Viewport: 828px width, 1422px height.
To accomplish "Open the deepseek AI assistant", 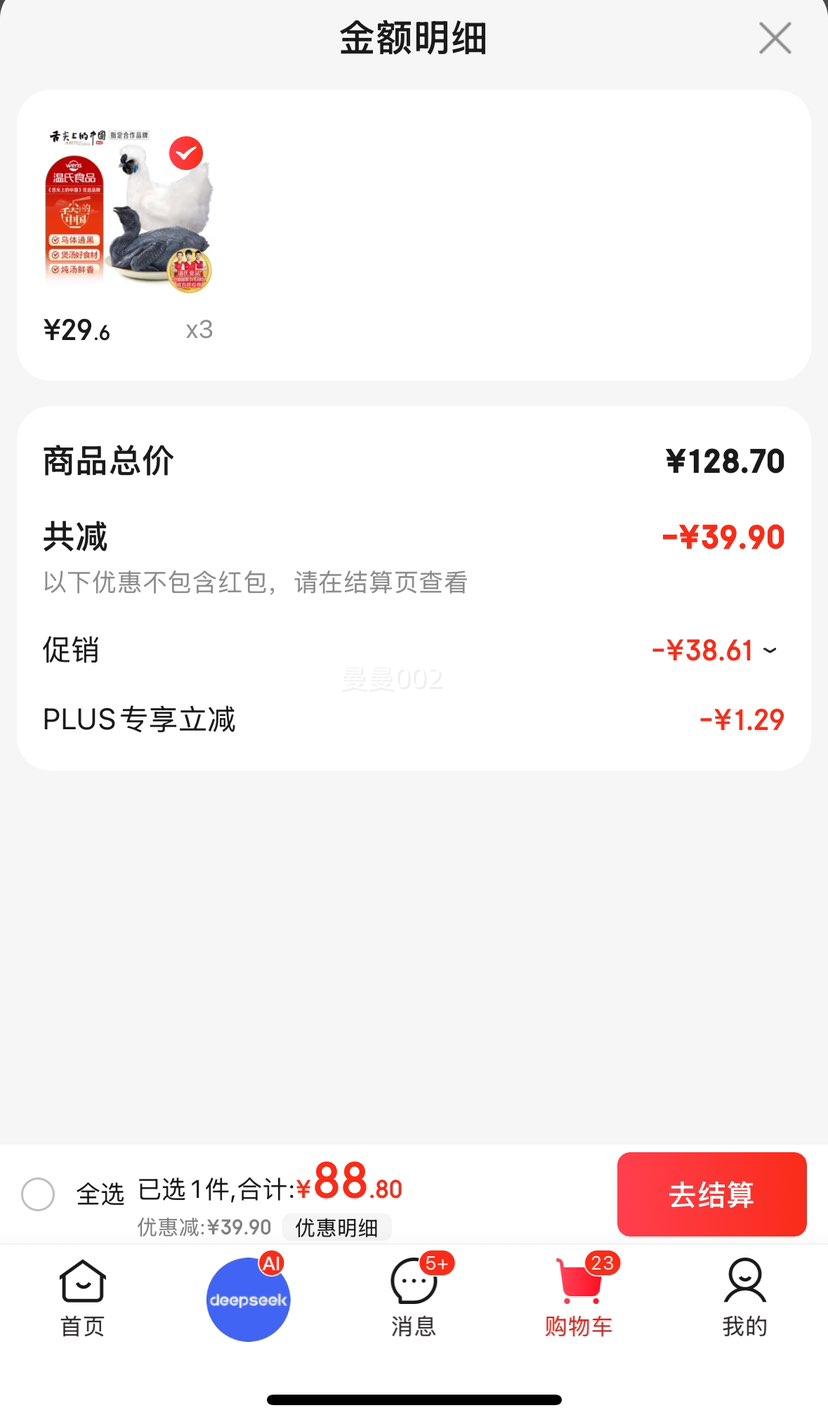I will (x=248, y=1299).
